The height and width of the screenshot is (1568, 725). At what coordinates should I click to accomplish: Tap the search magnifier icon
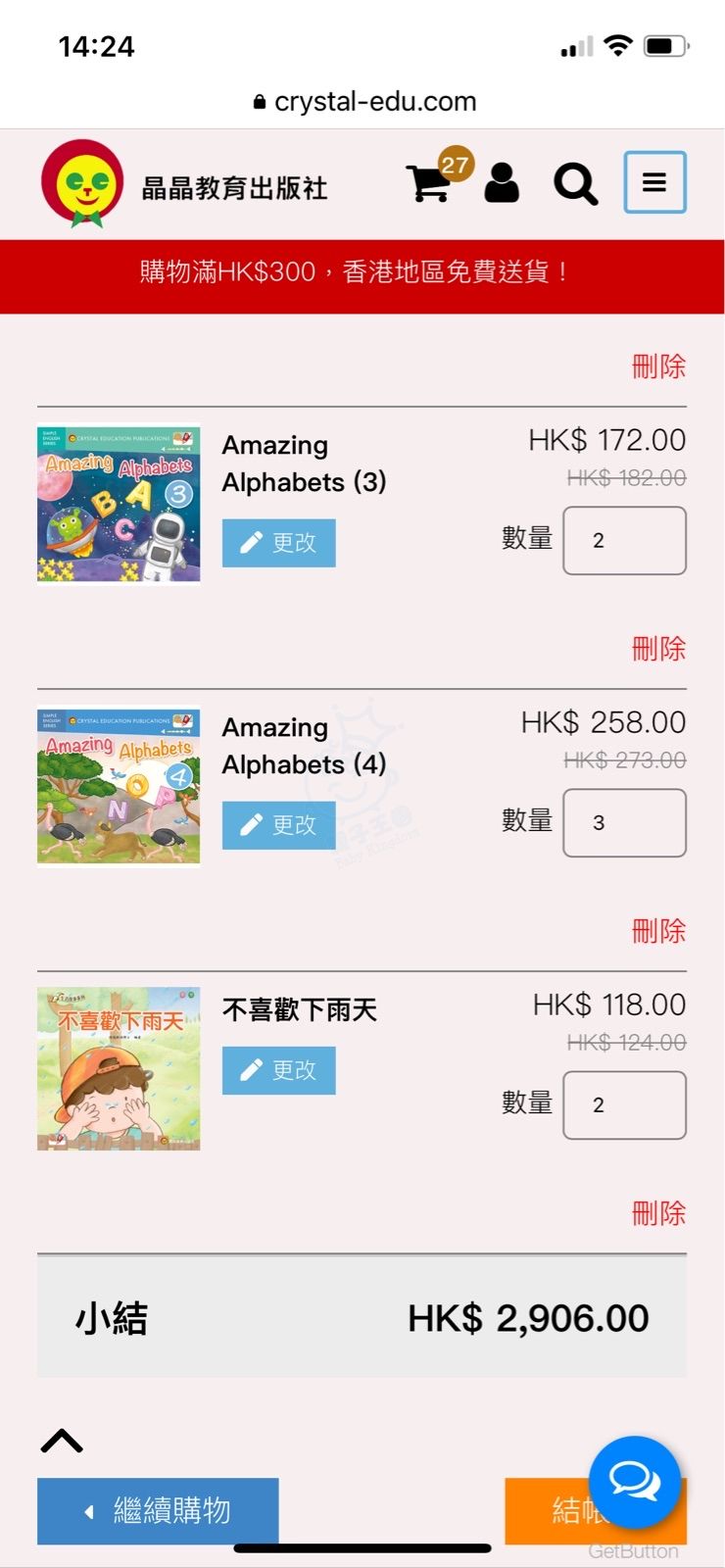[575, 183]
